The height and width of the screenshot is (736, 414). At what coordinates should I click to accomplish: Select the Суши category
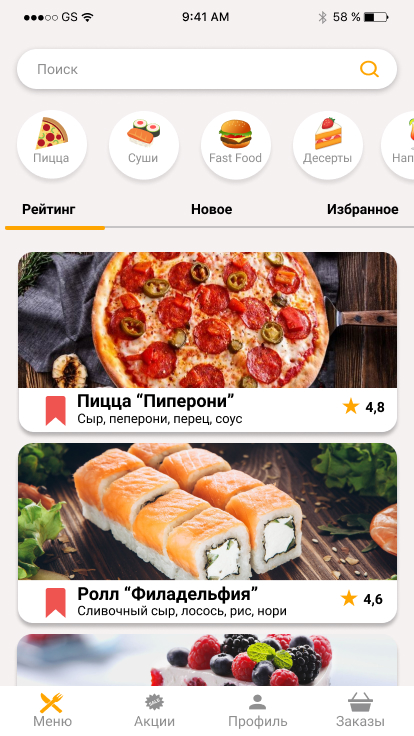pyautogui.click(x=144, y=145)
